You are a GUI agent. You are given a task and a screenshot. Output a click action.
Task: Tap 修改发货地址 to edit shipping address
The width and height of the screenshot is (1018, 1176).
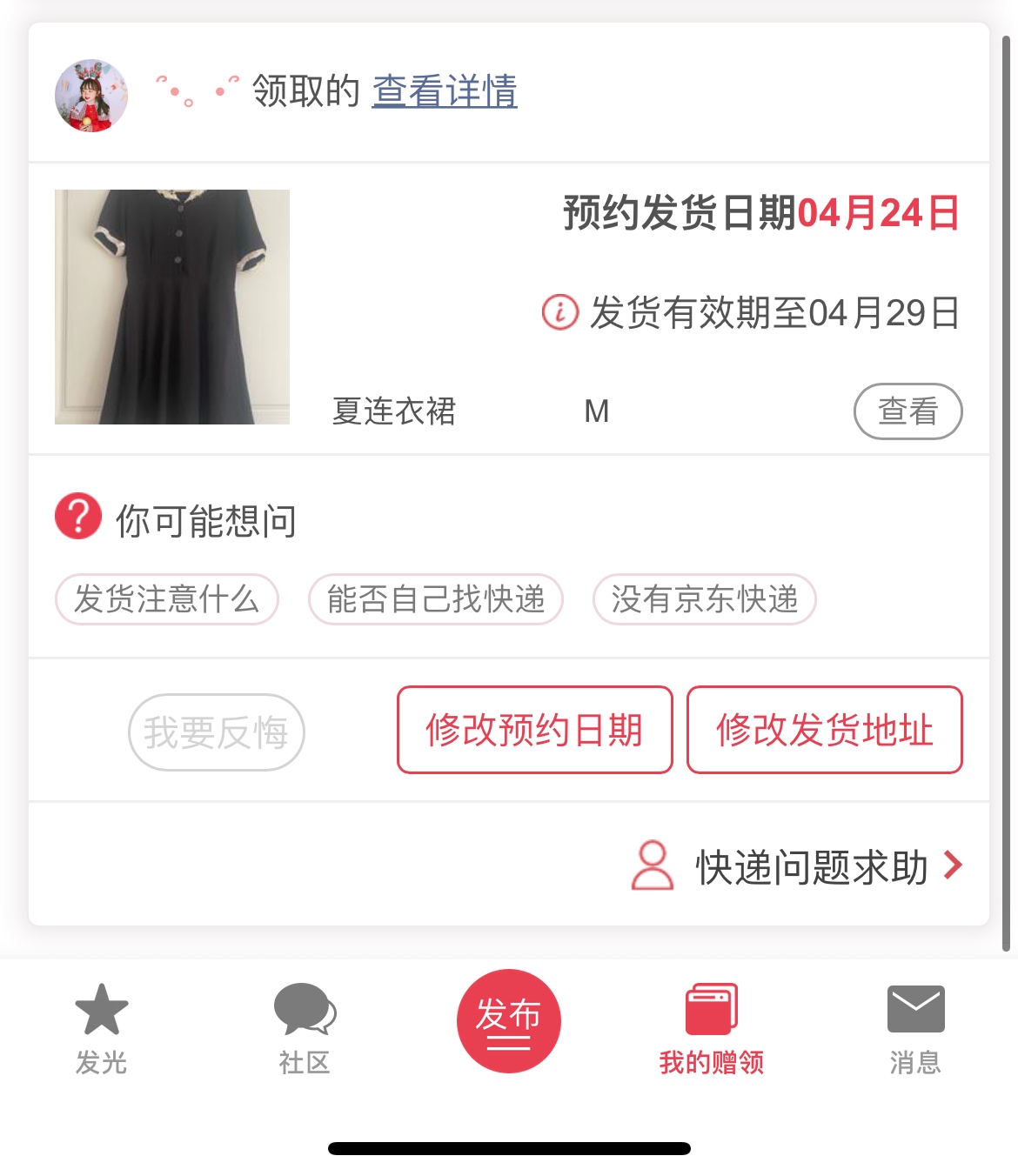824,730
